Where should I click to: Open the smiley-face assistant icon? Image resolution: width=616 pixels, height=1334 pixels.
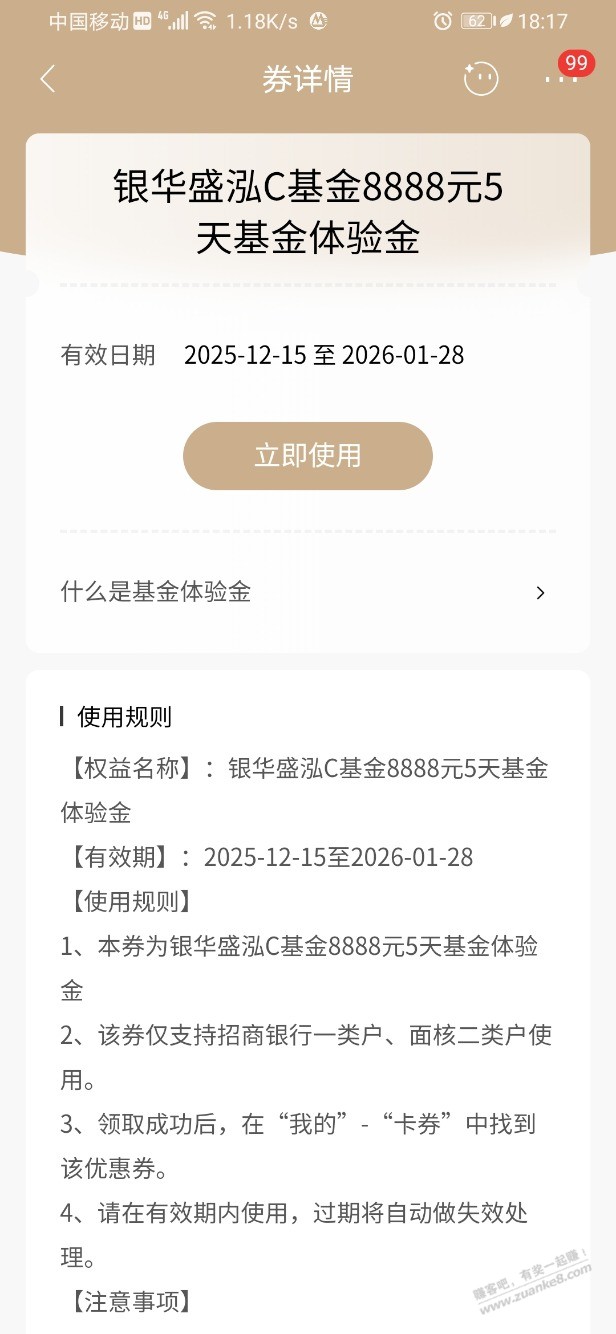point(481,79)
